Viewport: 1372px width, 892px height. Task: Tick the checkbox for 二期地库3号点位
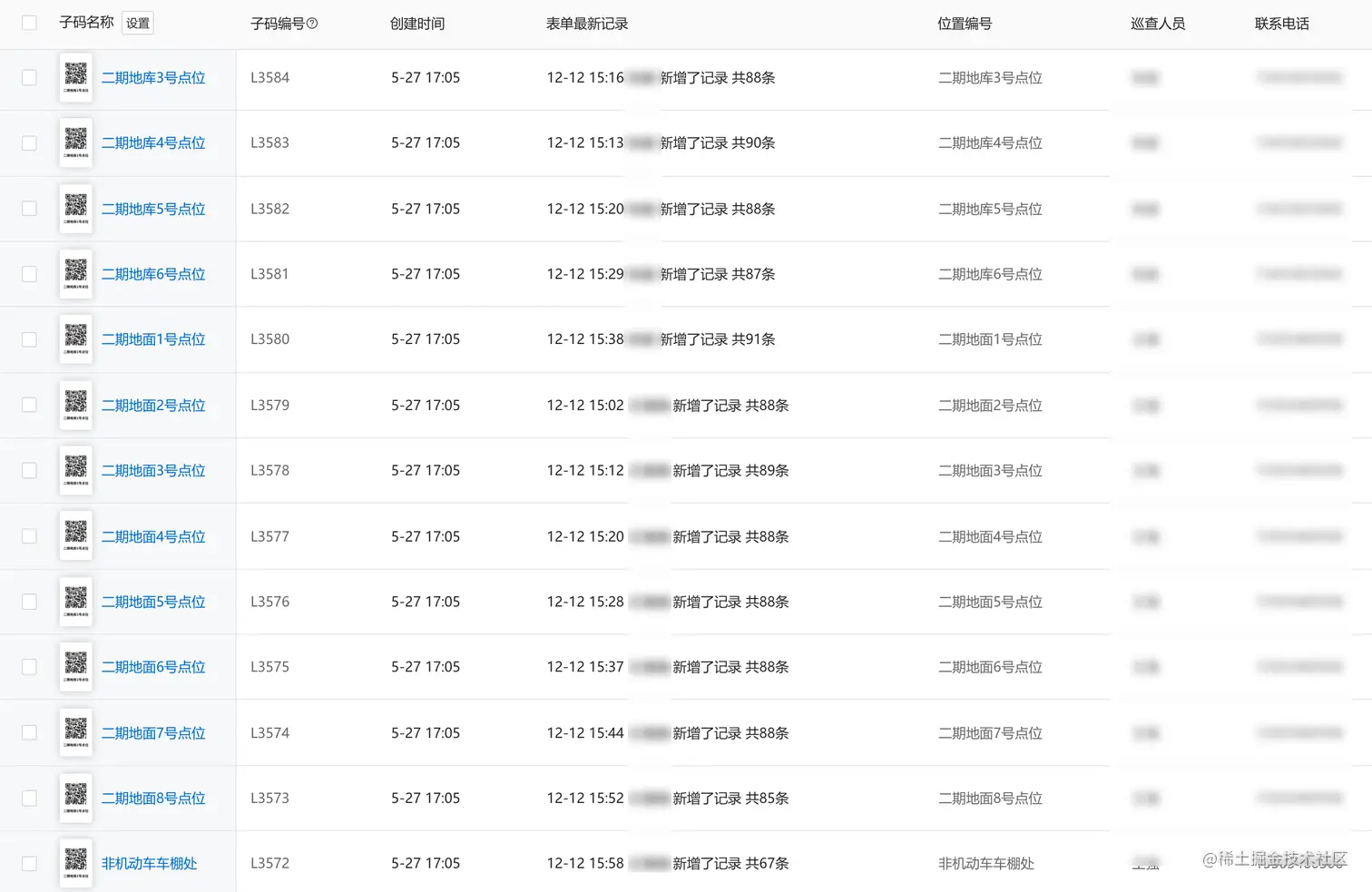pos(29,78)
